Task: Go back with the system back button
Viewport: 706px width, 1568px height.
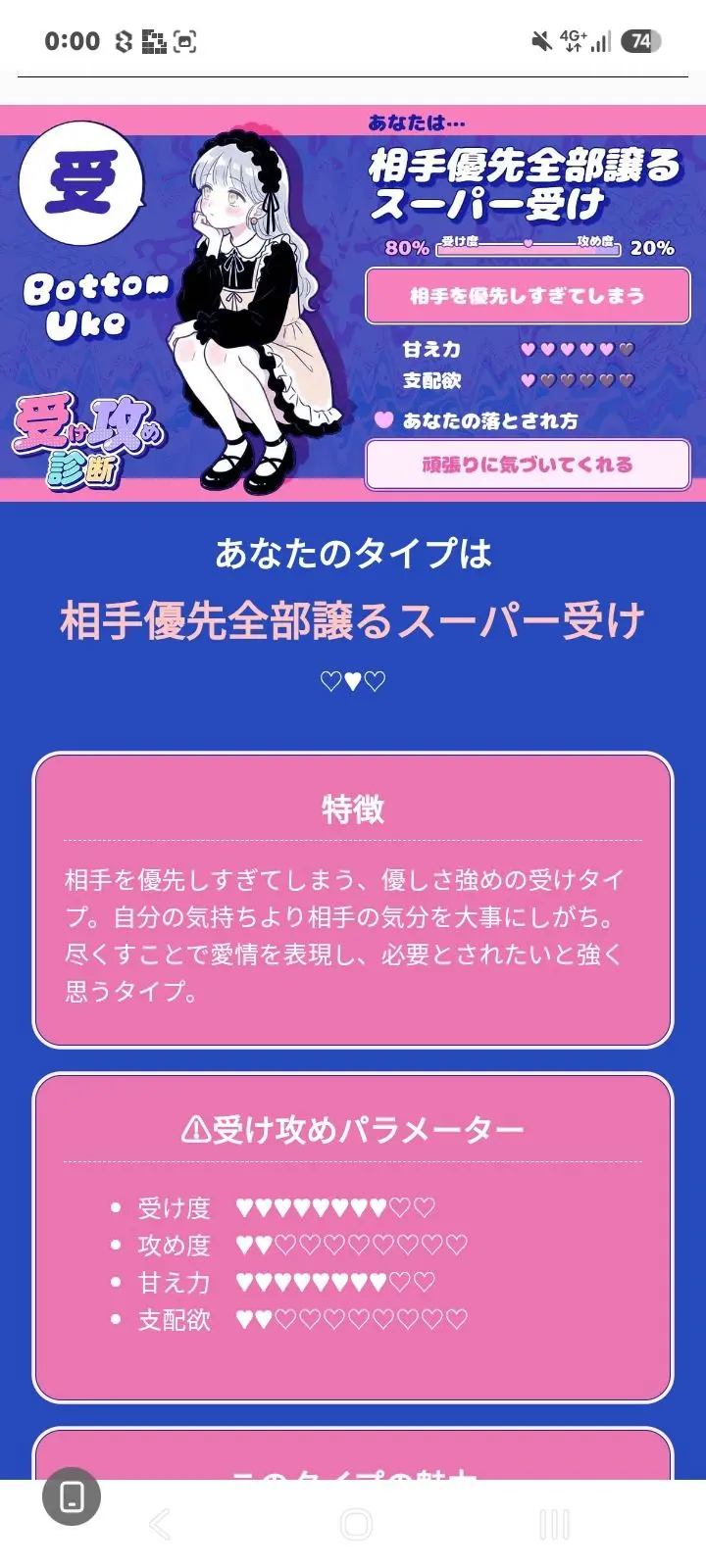Action: (x=160, y=1525)
